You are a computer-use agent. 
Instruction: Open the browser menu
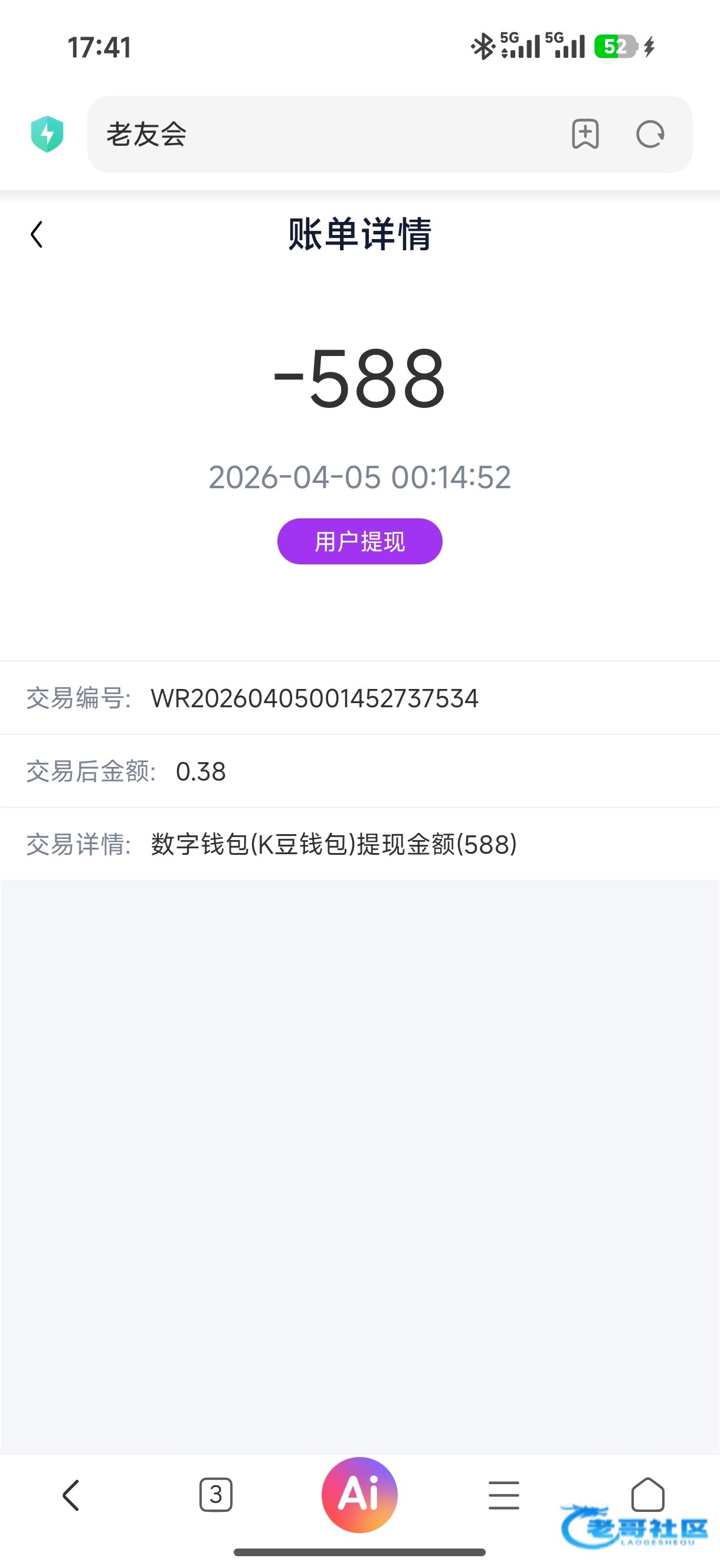click(x=504, y=1495)
